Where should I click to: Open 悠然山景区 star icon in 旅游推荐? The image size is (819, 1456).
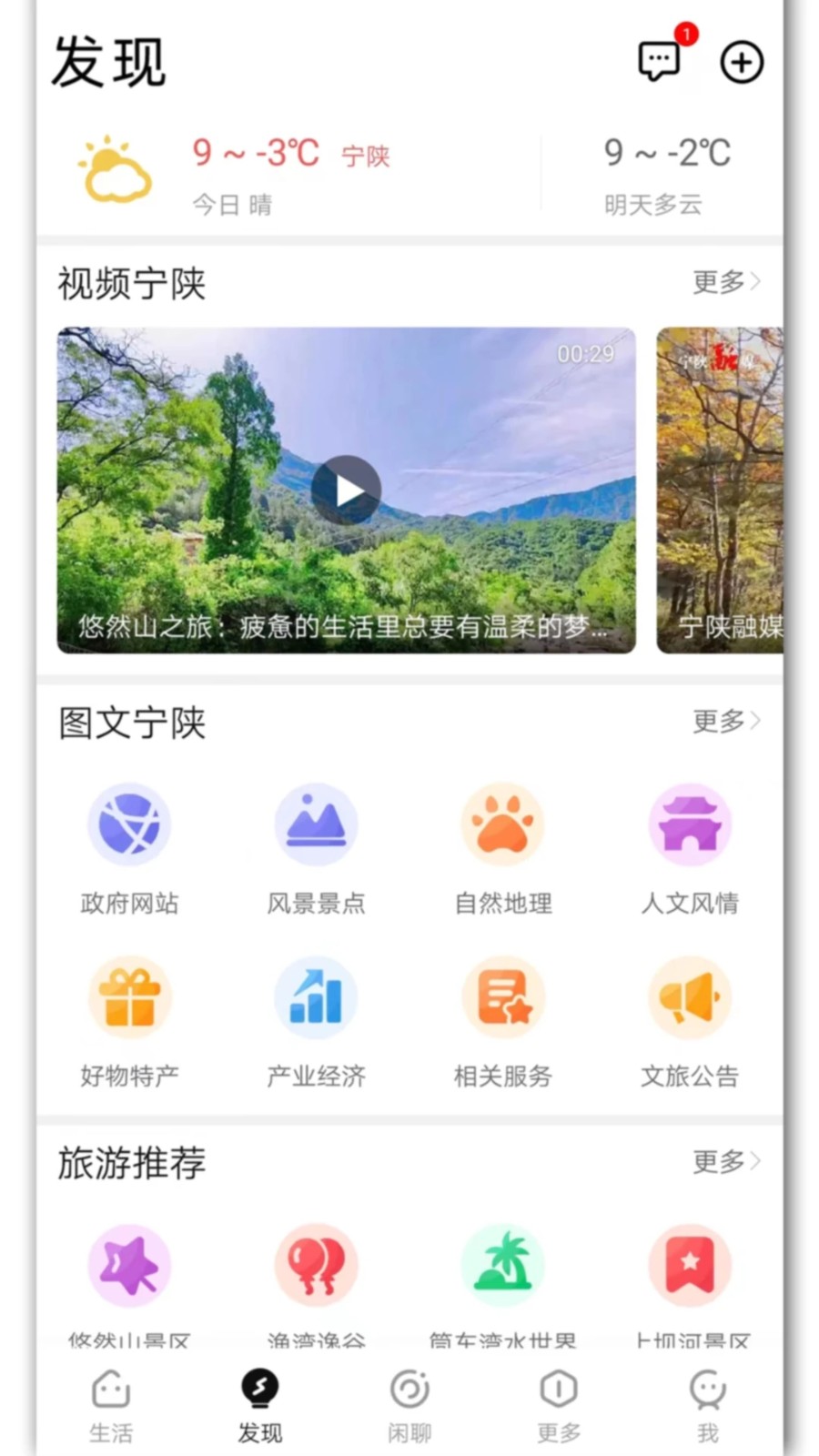point(129,1265)
